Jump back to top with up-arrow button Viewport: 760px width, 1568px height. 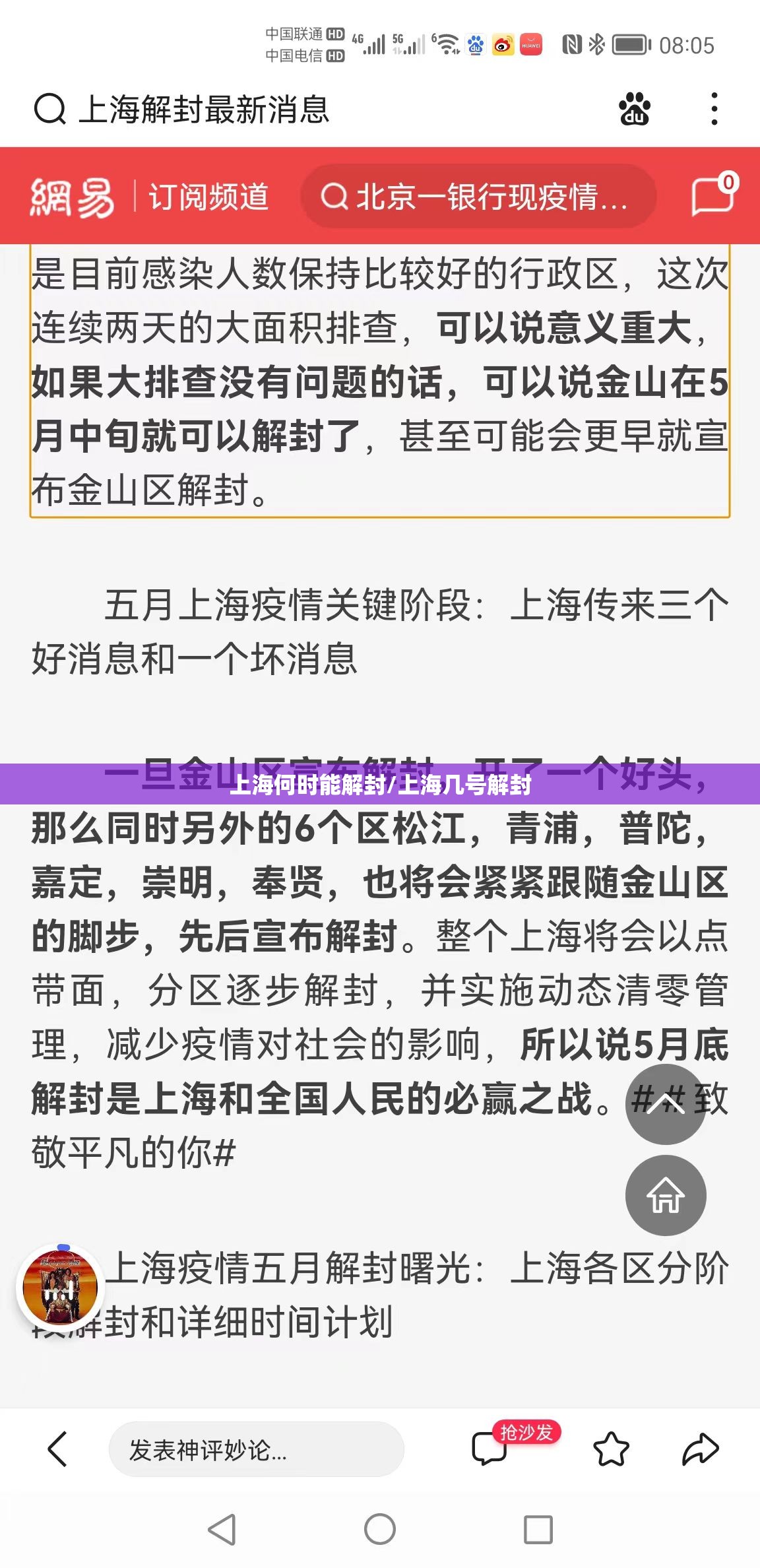coord(665,1103)
